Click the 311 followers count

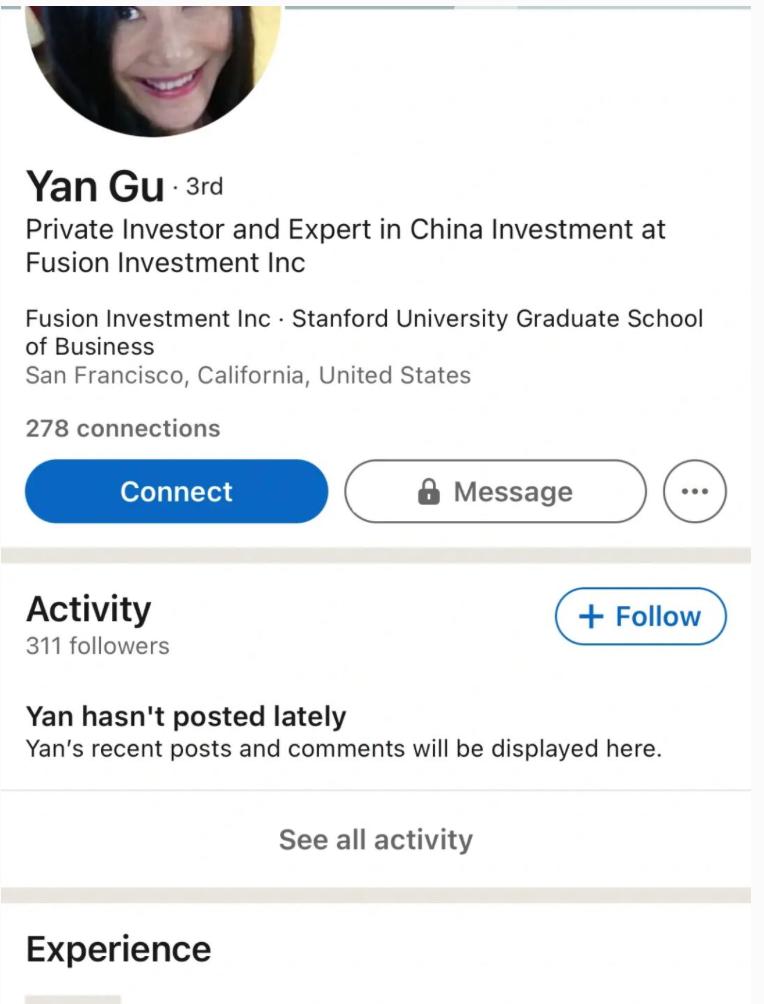coord(96,646)
